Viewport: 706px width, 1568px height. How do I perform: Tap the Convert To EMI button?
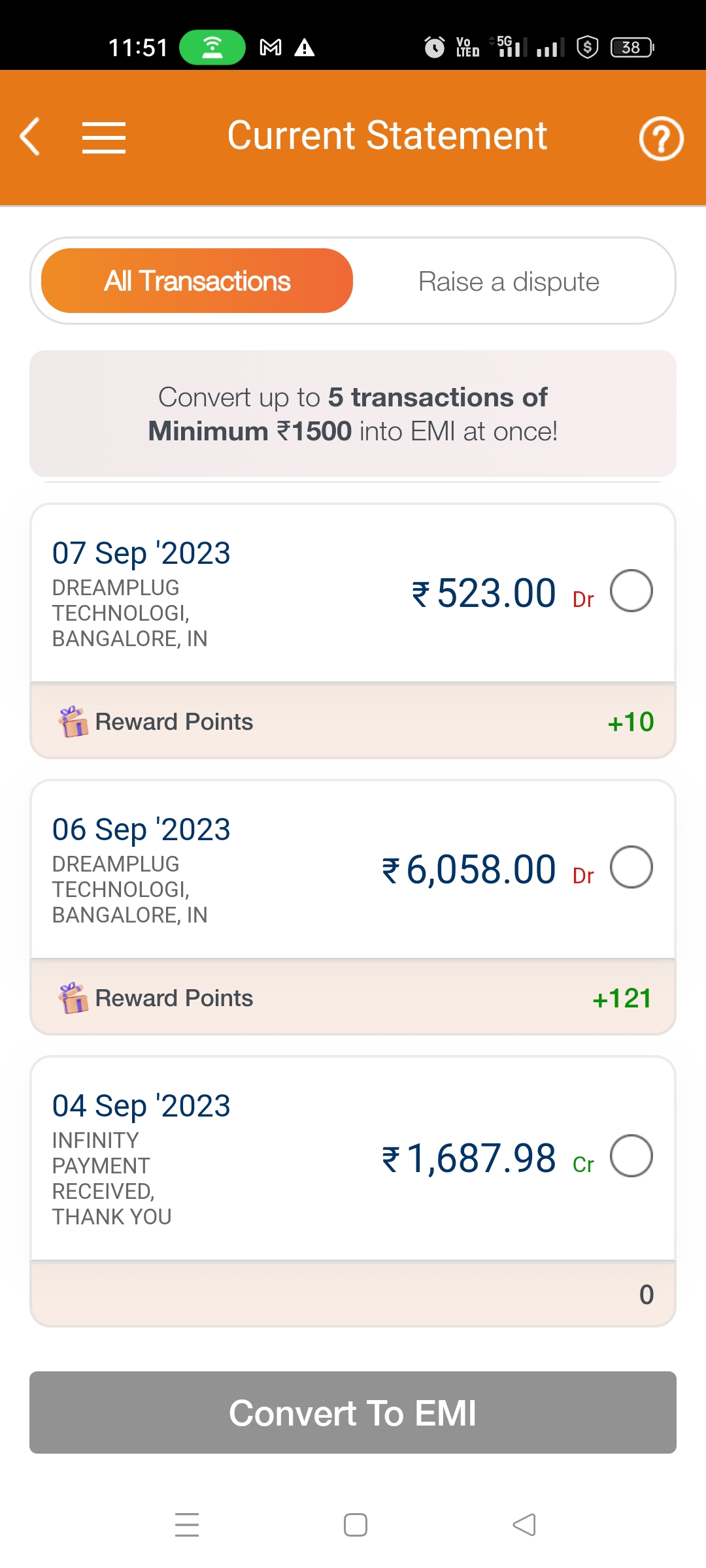click(353, 1413)
